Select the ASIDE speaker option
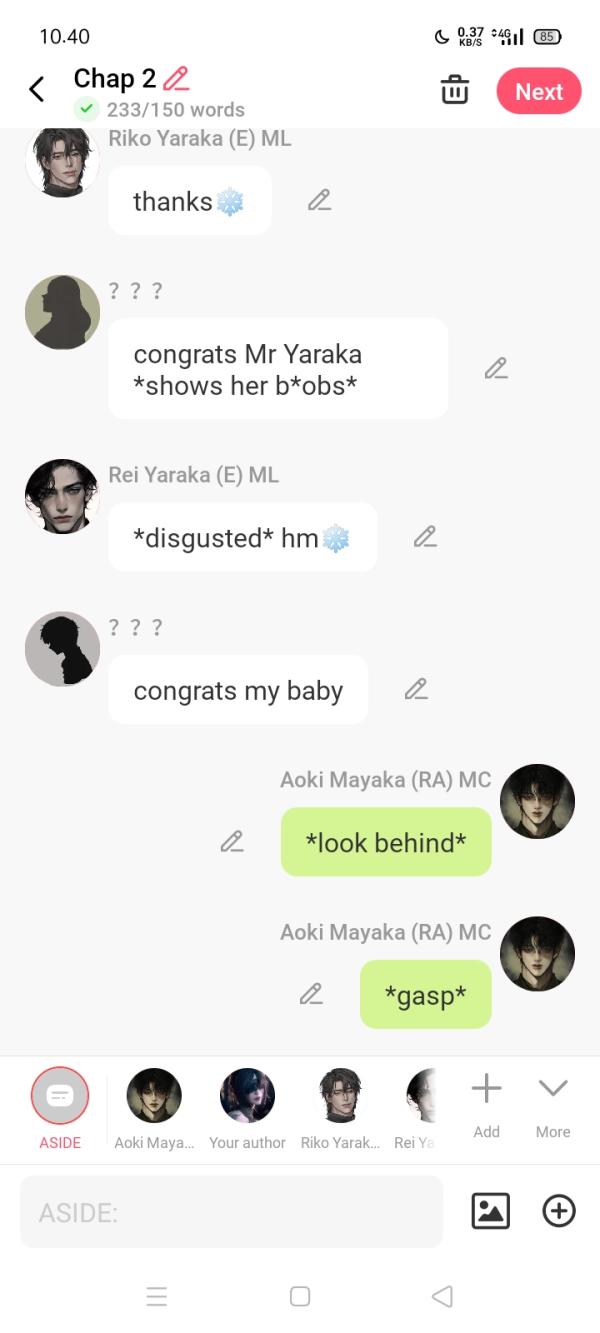This screenshot has height=1333, width=600. coord(60,1097)
